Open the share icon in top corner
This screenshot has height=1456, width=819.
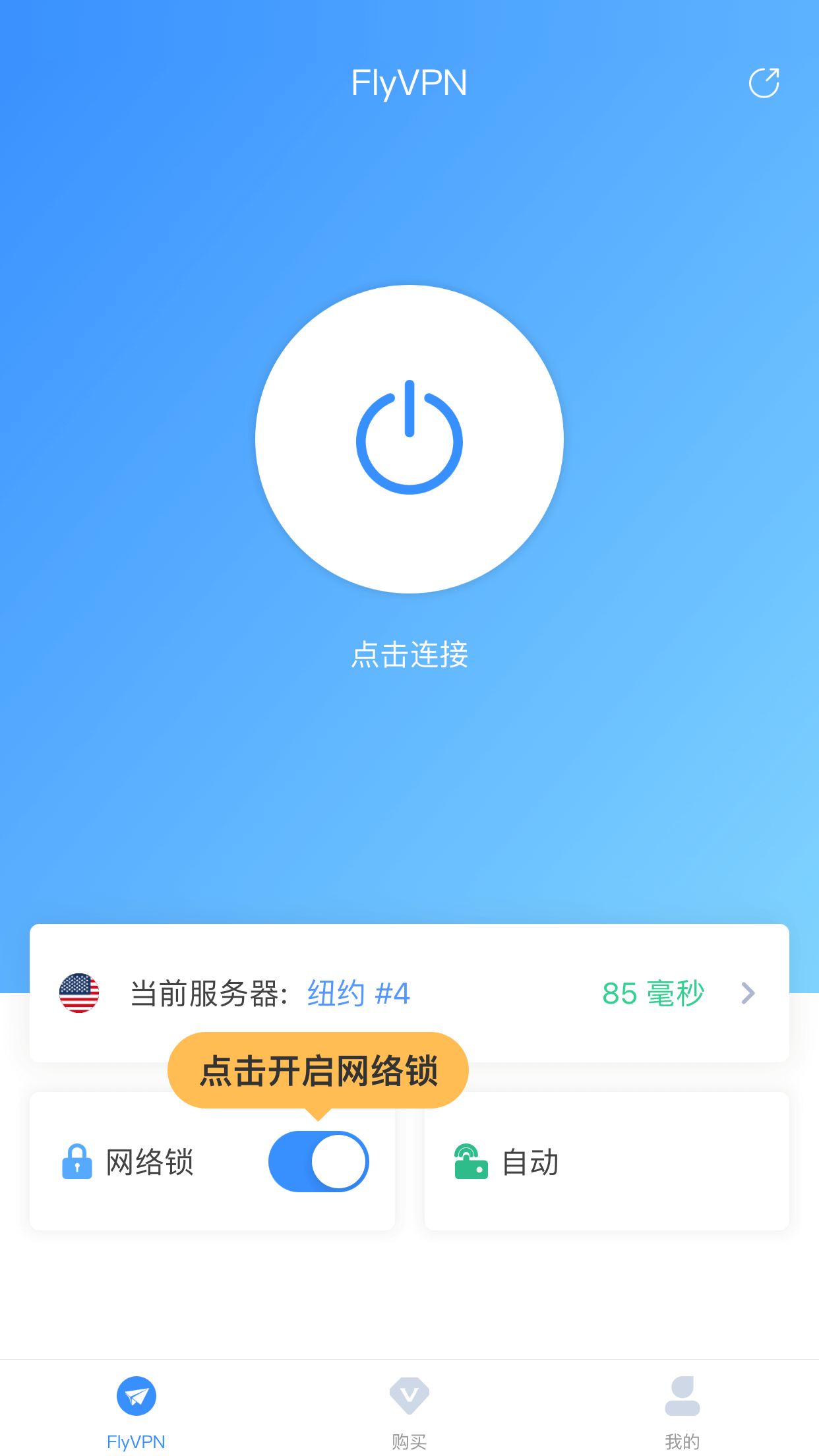tap(764, 83)
